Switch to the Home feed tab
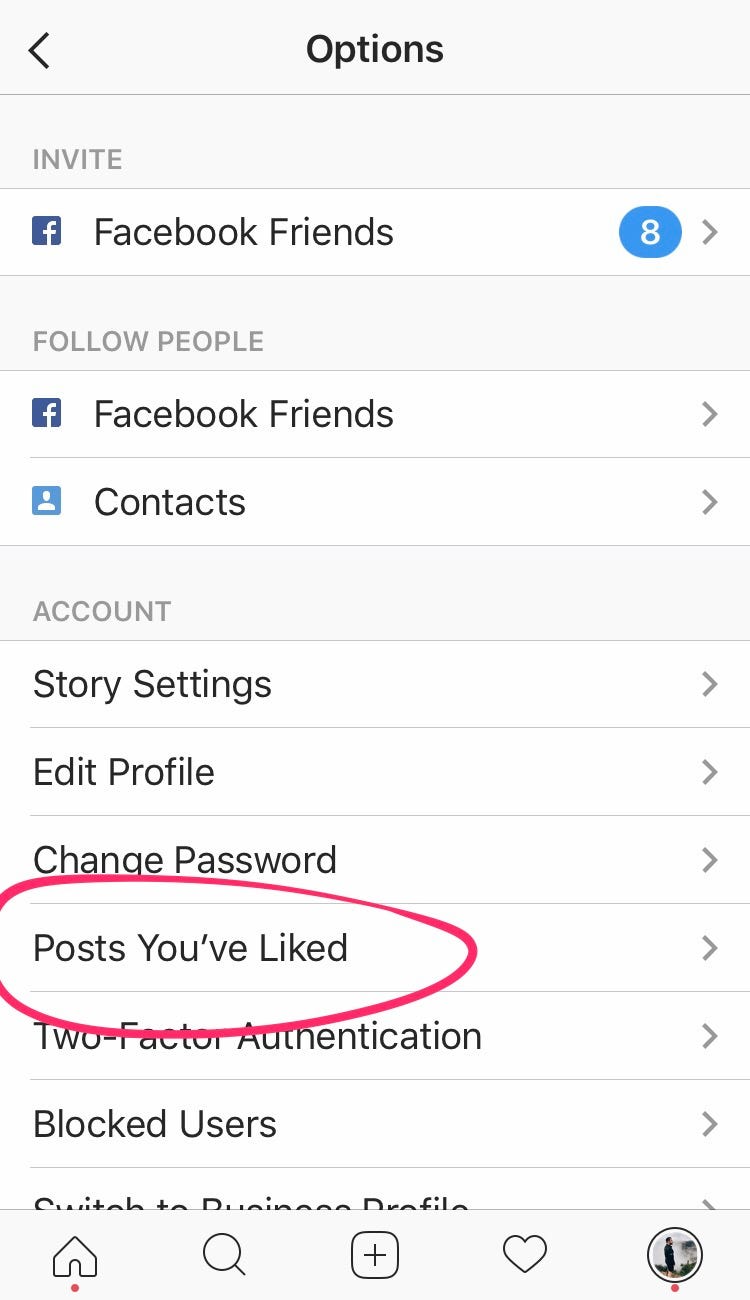This screenshot has height=1300, width=750. 75,1254
